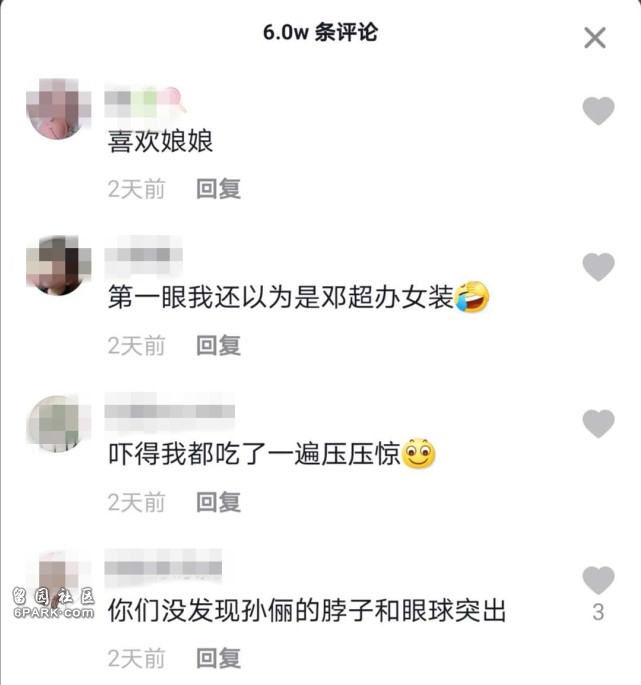The width and height of the screenshot is (641, 685).
Task: Reply to the 压压惊 comment
Action: tap(218, 502)
